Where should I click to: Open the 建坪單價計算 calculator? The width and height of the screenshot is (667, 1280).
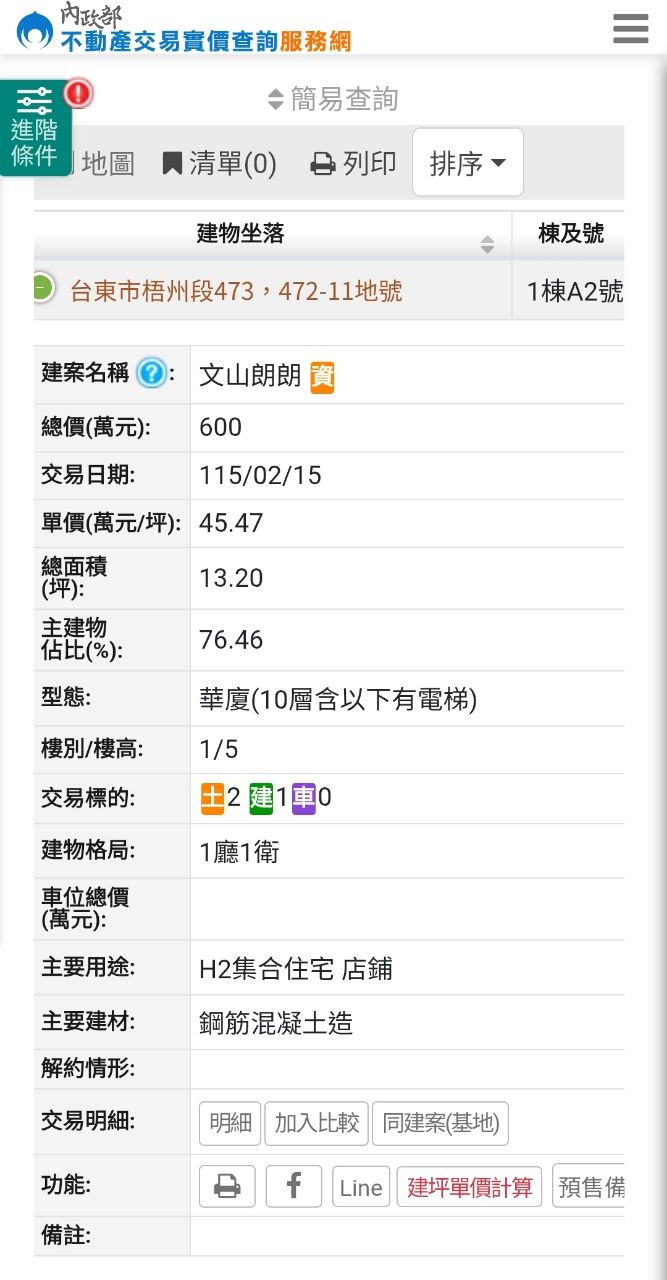pos(469,1187)
